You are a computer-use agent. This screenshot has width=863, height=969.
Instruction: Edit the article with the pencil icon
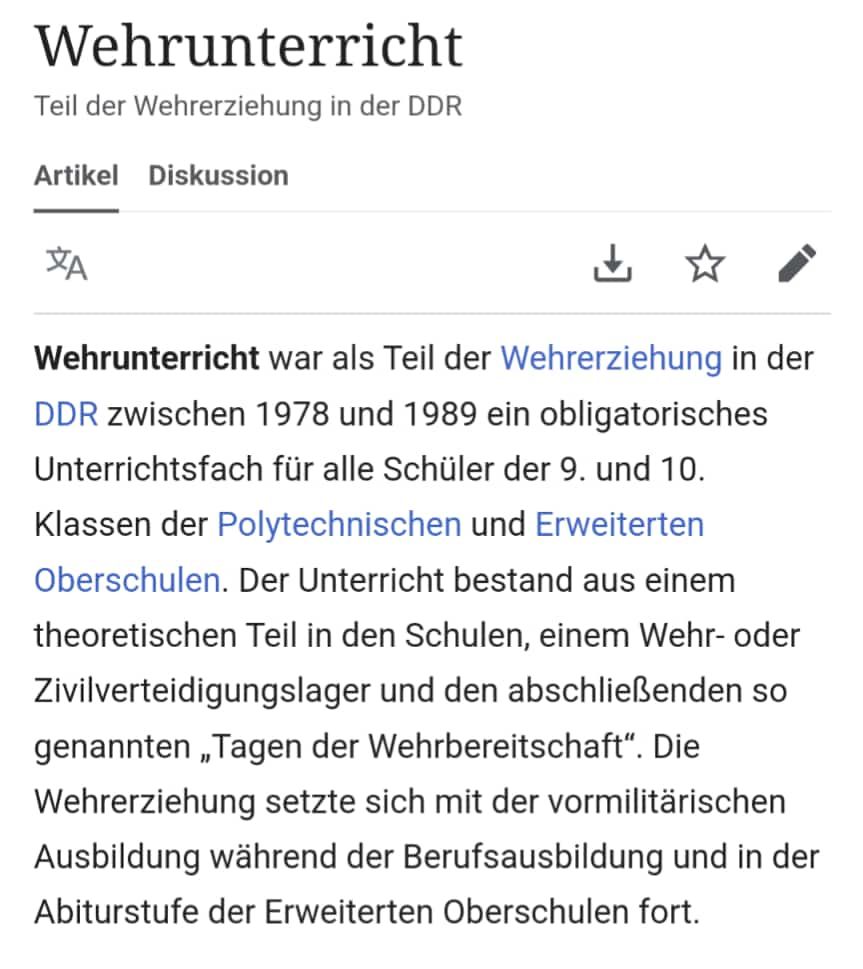coord(797,264)
